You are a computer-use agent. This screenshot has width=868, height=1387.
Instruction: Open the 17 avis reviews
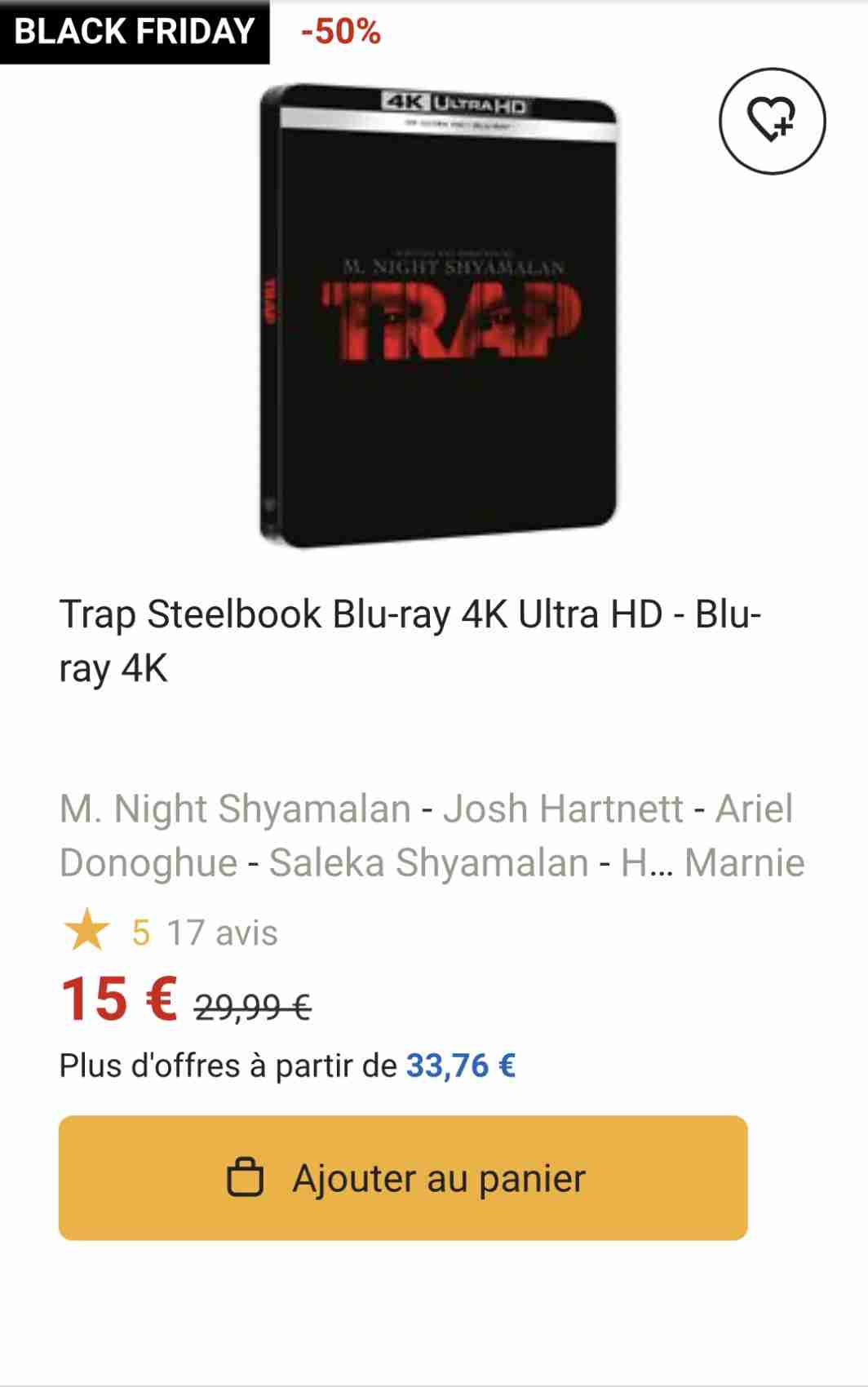point(222,933)
